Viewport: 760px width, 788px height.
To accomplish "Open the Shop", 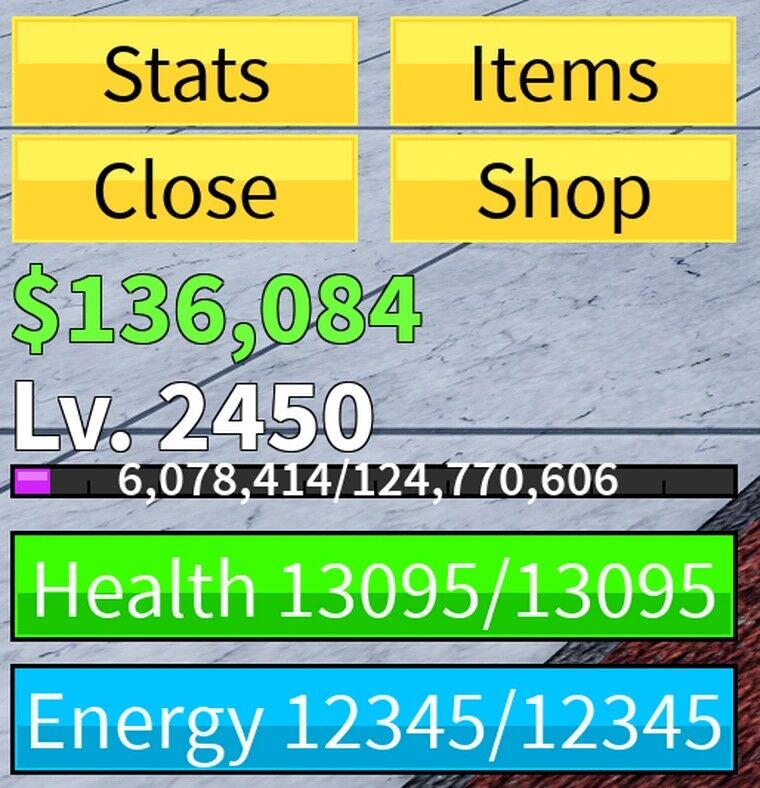I will pyautogui.click(x=563, y=190).
